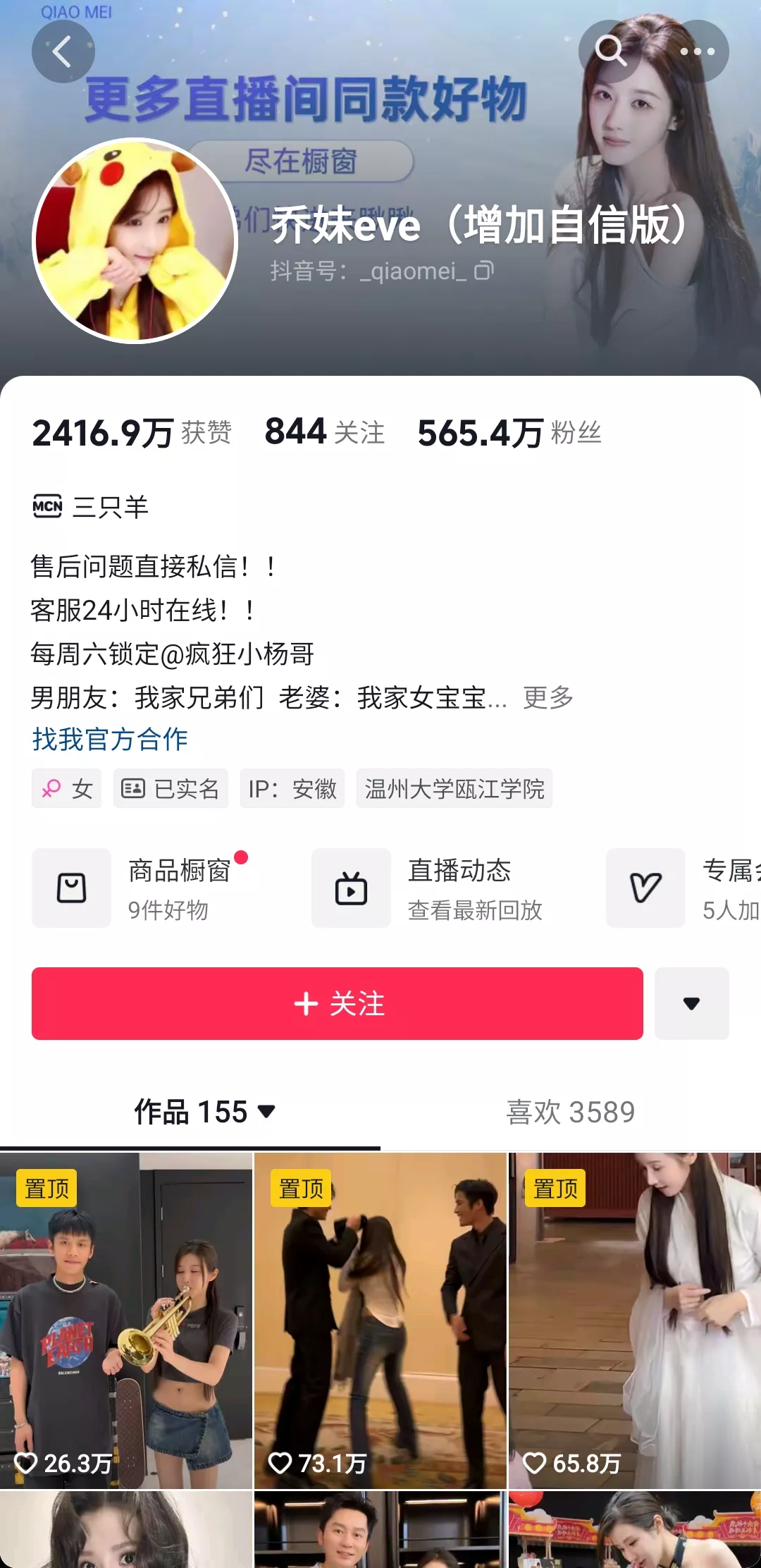Viewport: 761px width, 1568px height.
Task: Play the pinned video with 73.1万 likes
Action: click(x=380, y=1320)
